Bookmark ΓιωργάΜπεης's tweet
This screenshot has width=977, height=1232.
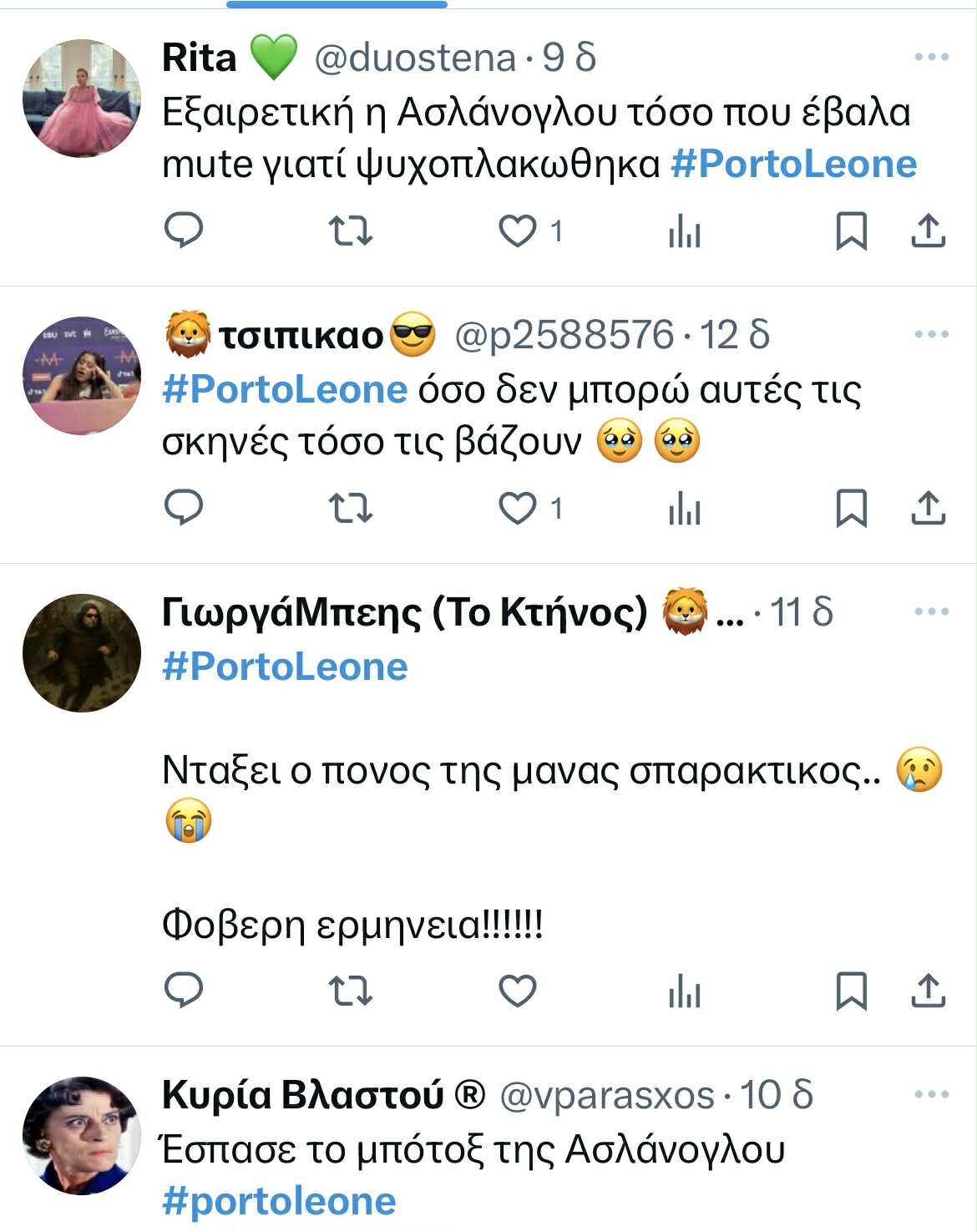pyautogui.click(x=851, y=991)
